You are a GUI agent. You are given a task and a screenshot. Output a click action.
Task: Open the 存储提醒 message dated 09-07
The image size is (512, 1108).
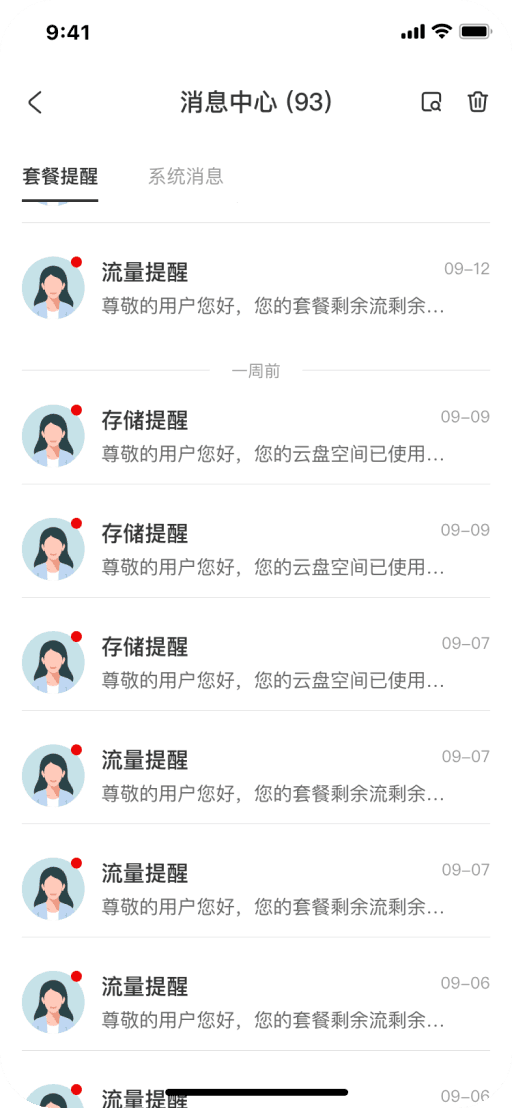pyautogui.click(x=256, y=661)
